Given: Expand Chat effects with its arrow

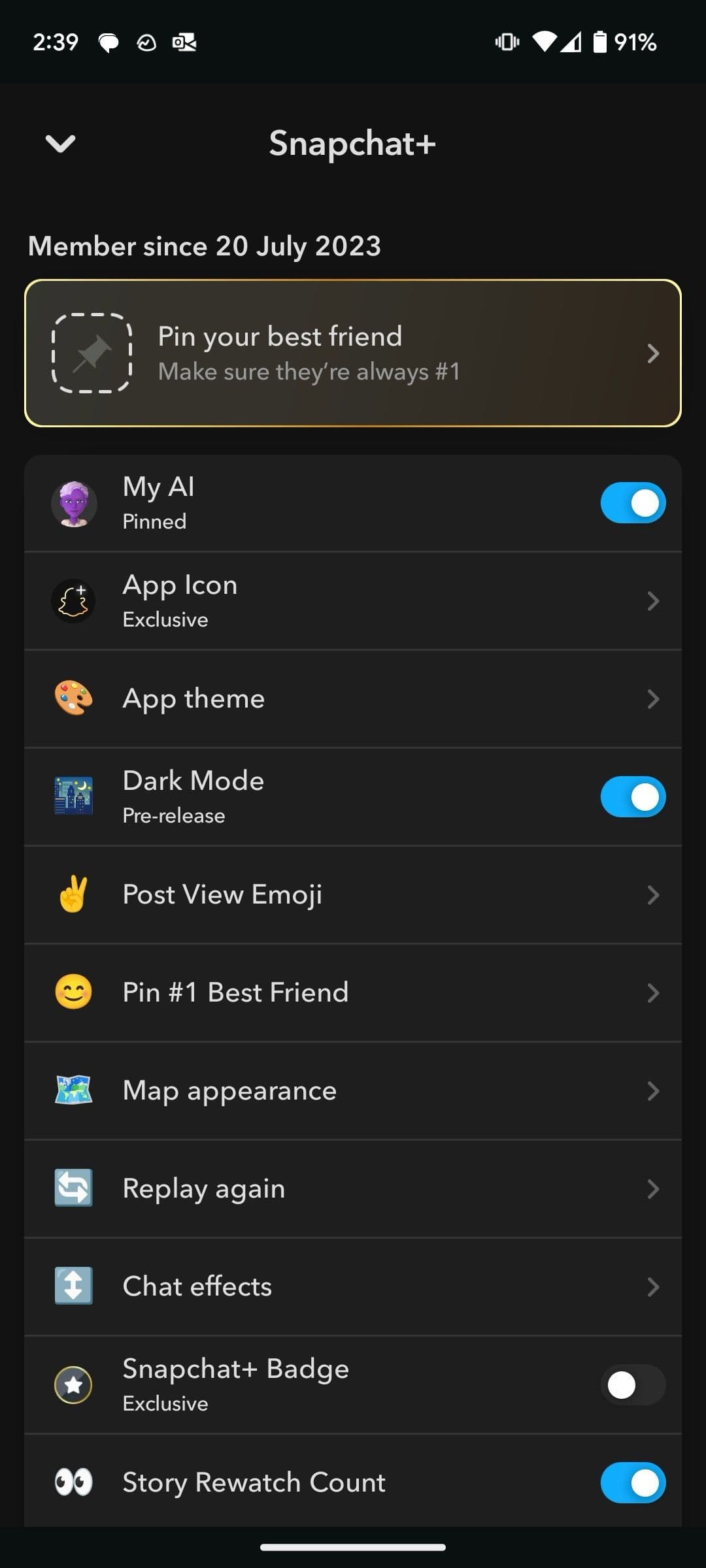Looking at the screenshot, I should pyautogui.click(x=654, y=1286).
